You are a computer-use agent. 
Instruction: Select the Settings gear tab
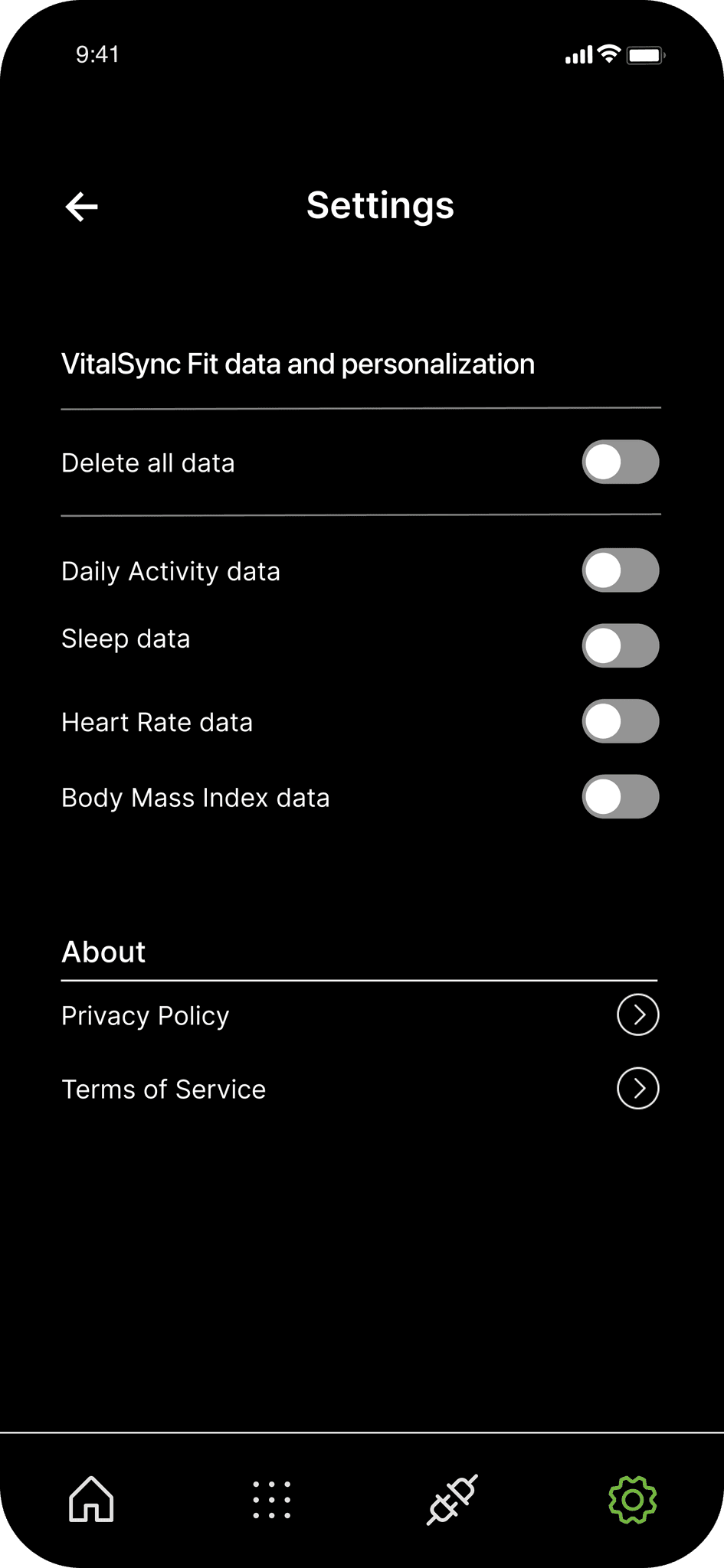632,1499
